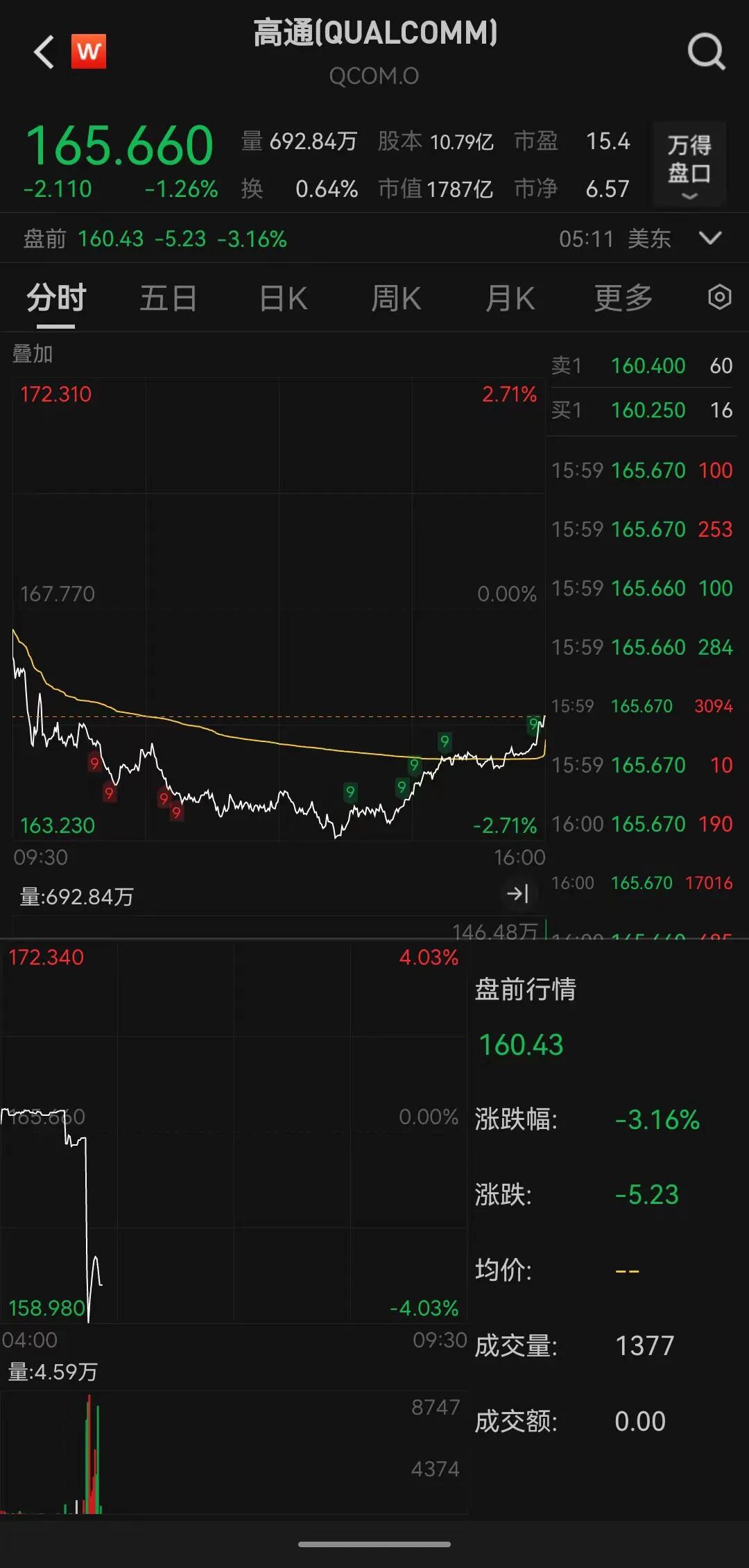Open the stock search icon
Viewport: 749px width, 1568px height.
tap(705, 52)
